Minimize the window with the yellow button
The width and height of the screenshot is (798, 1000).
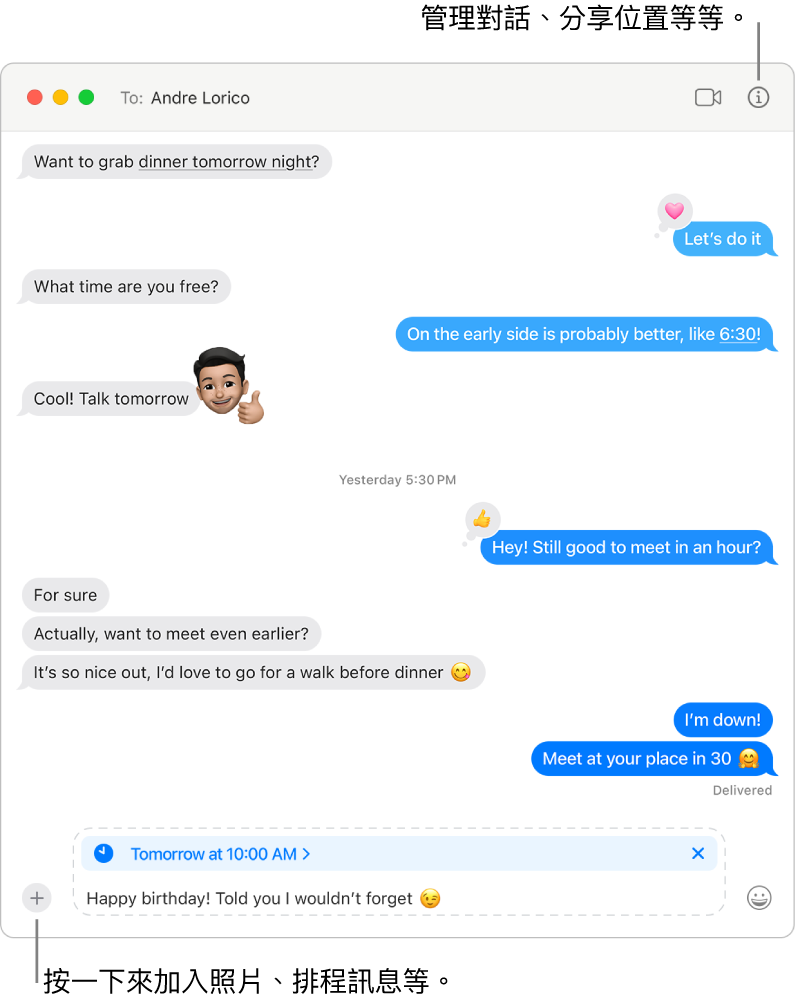60,98
